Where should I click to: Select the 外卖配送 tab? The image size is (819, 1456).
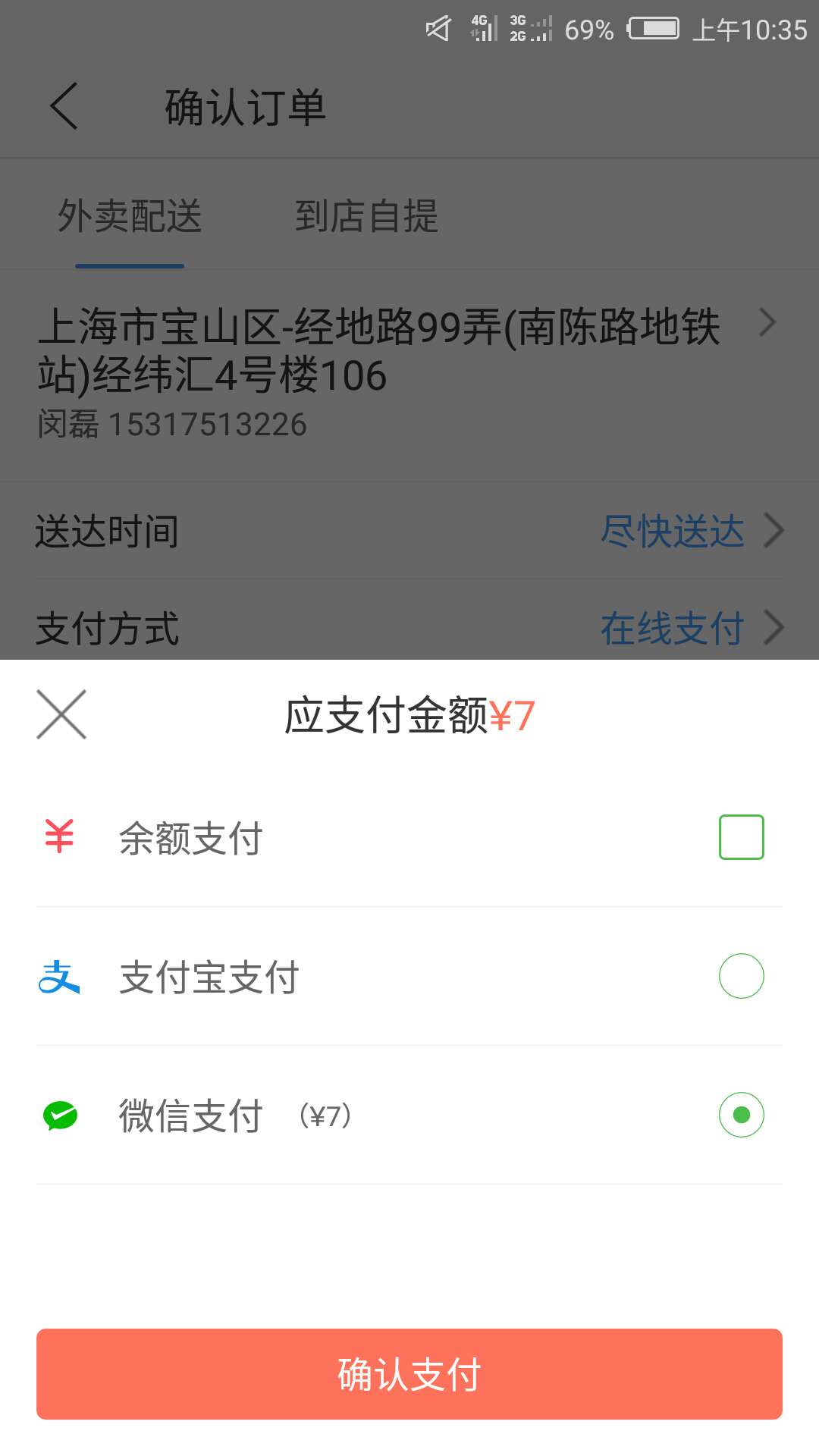click(129, 216)
